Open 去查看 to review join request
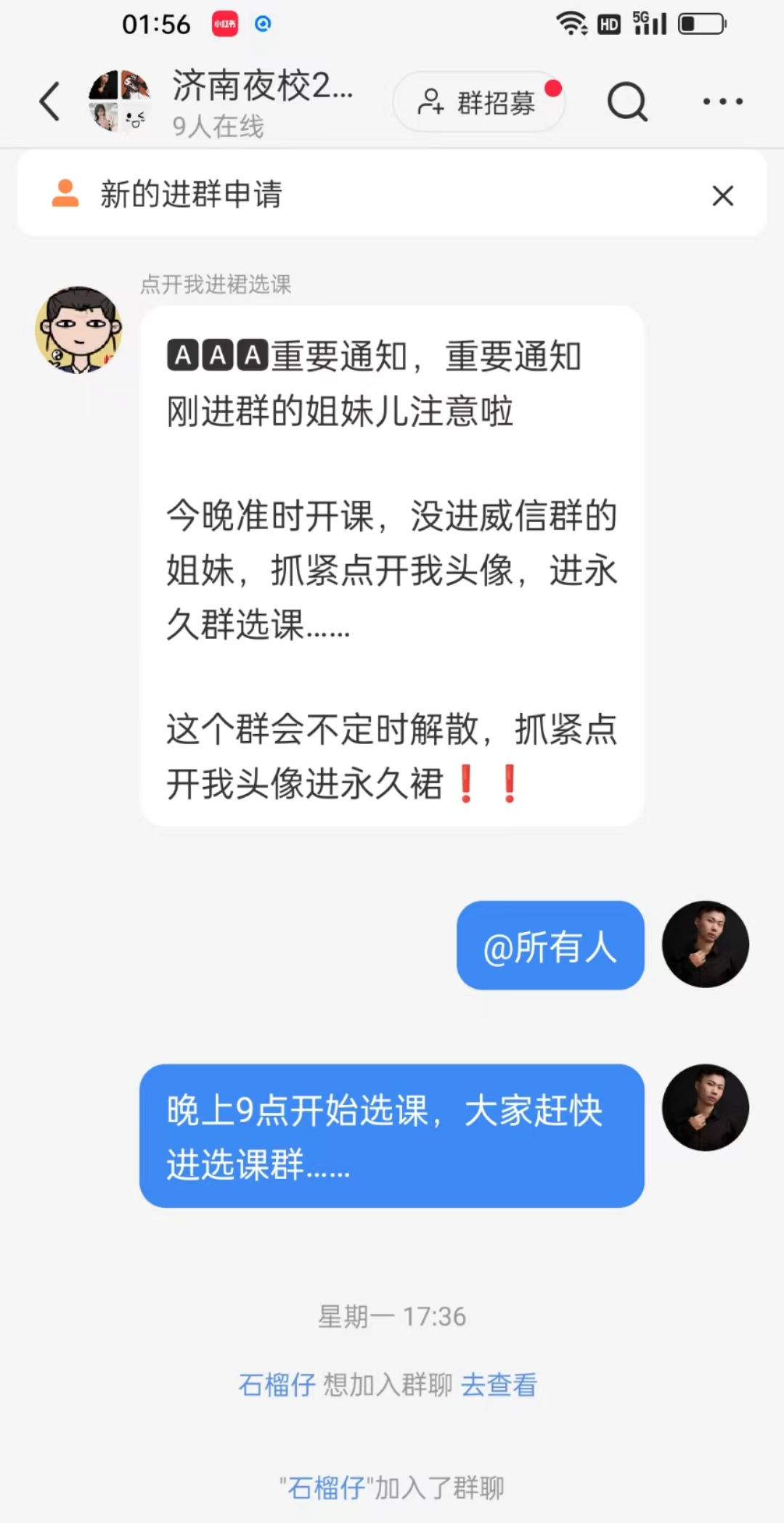 pos(499,1384)
